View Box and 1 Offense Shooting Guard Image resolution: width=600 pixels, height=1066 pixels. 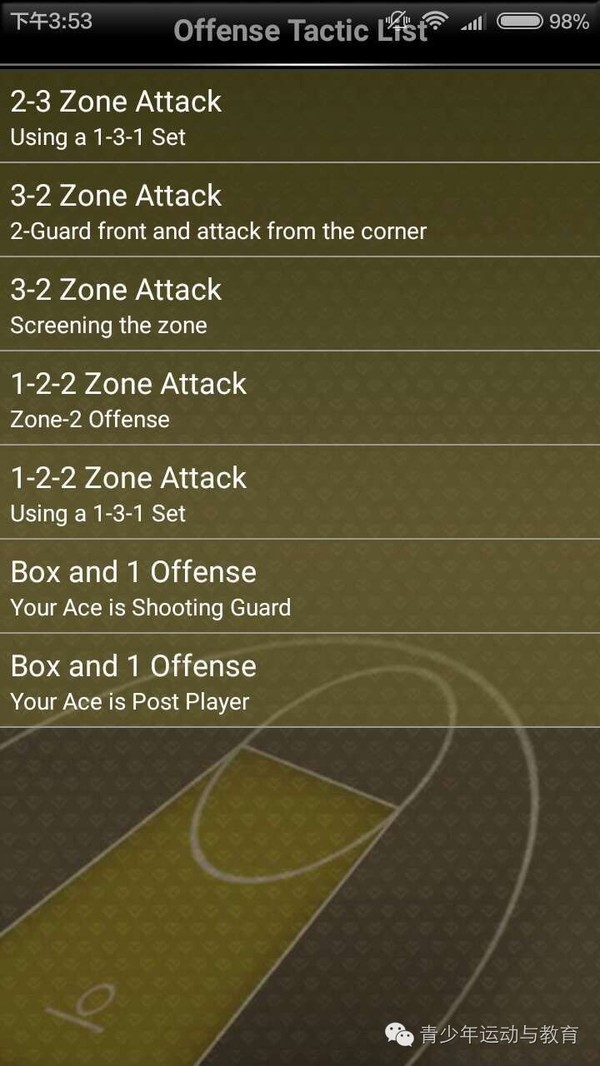tap(300, 586)
